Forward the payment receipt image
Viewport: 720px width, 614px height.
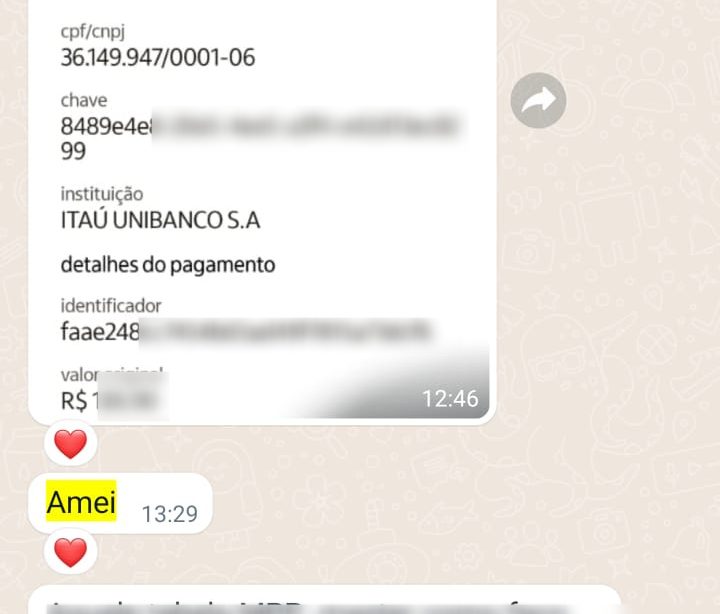[x=538, y=100]
